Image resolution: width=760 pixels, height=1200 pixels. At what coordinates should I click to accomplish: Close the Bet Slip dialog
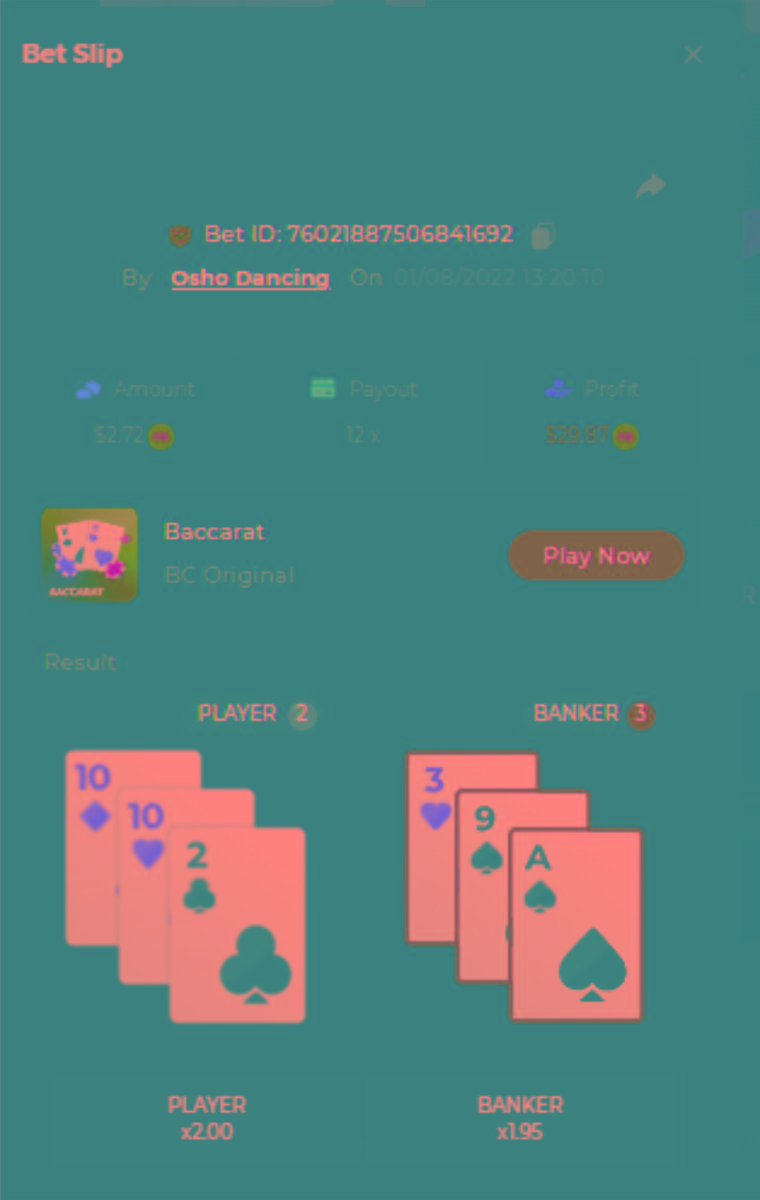(693, 55)
